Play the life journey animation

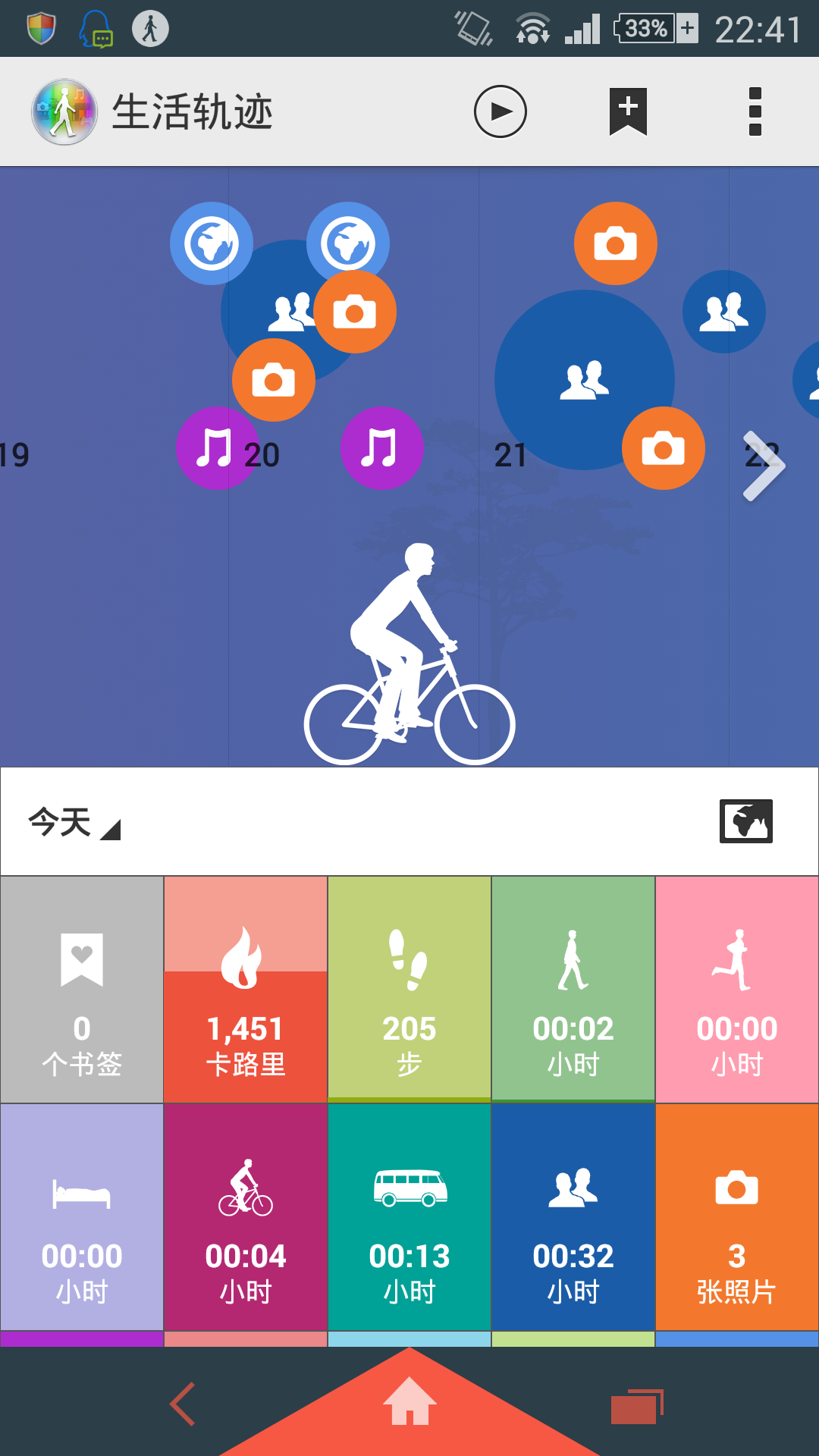click(x=500, y=111)
